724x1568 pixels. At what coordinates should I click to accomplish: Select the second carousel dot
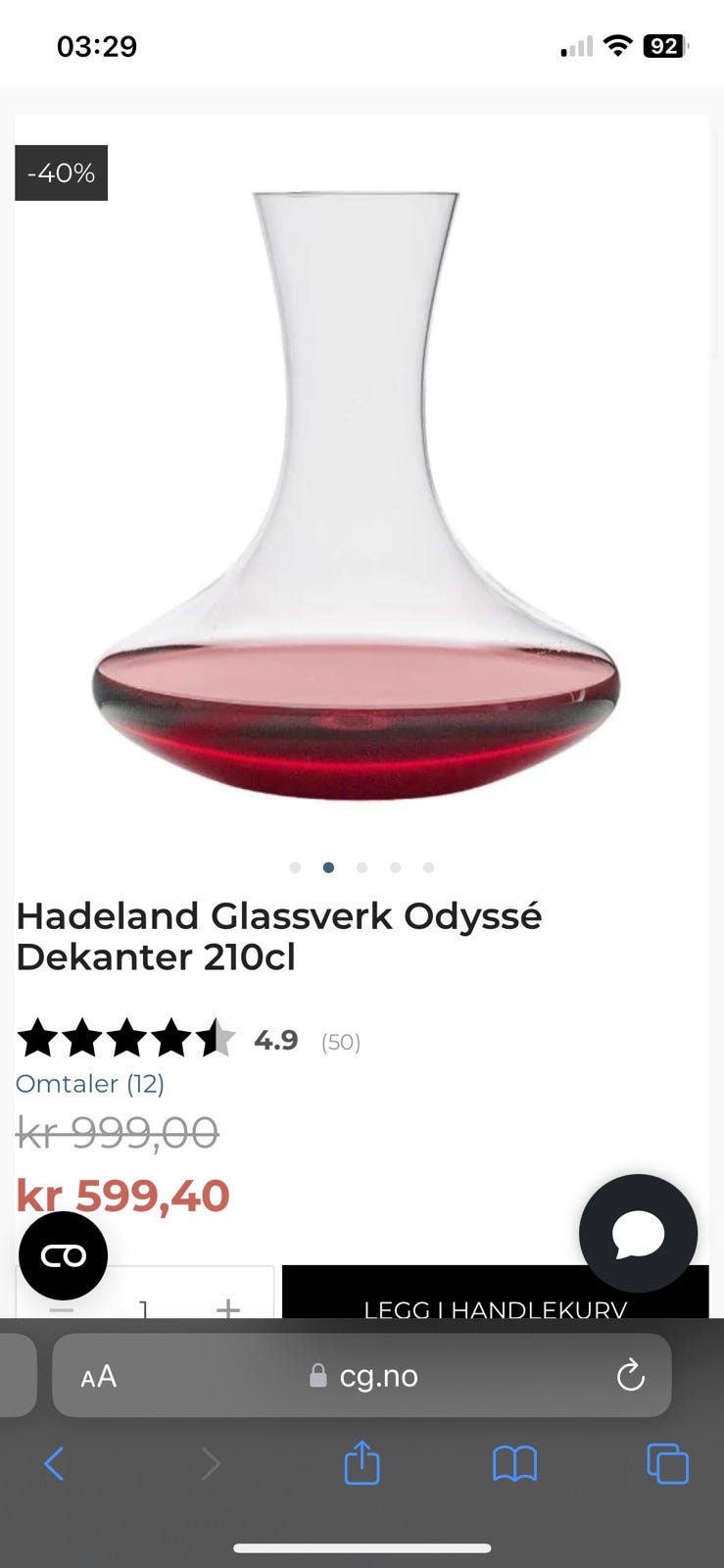click(x=328, y=867)
